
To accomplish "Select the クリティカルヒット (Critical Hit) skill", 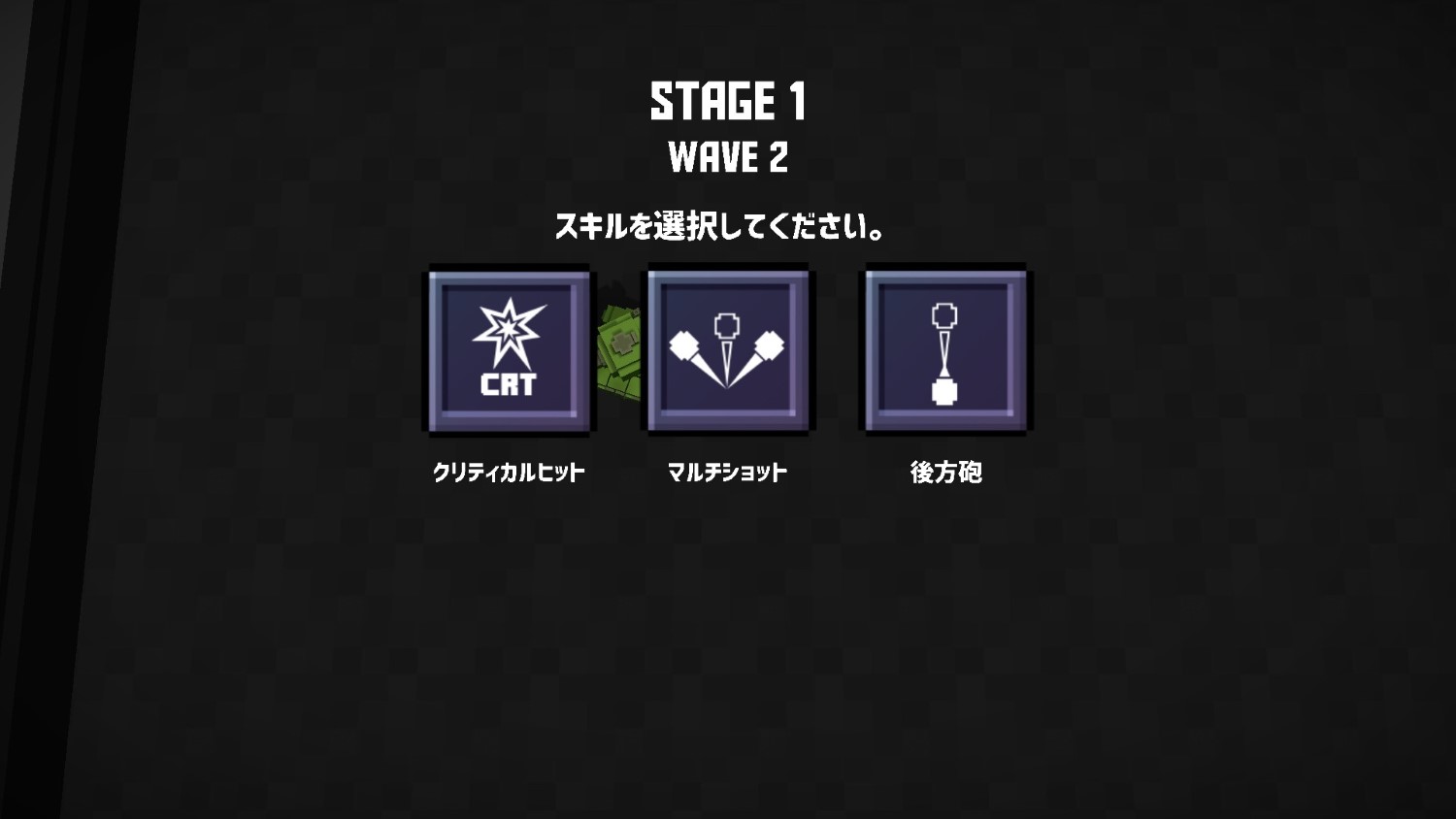I will [510, 350].
